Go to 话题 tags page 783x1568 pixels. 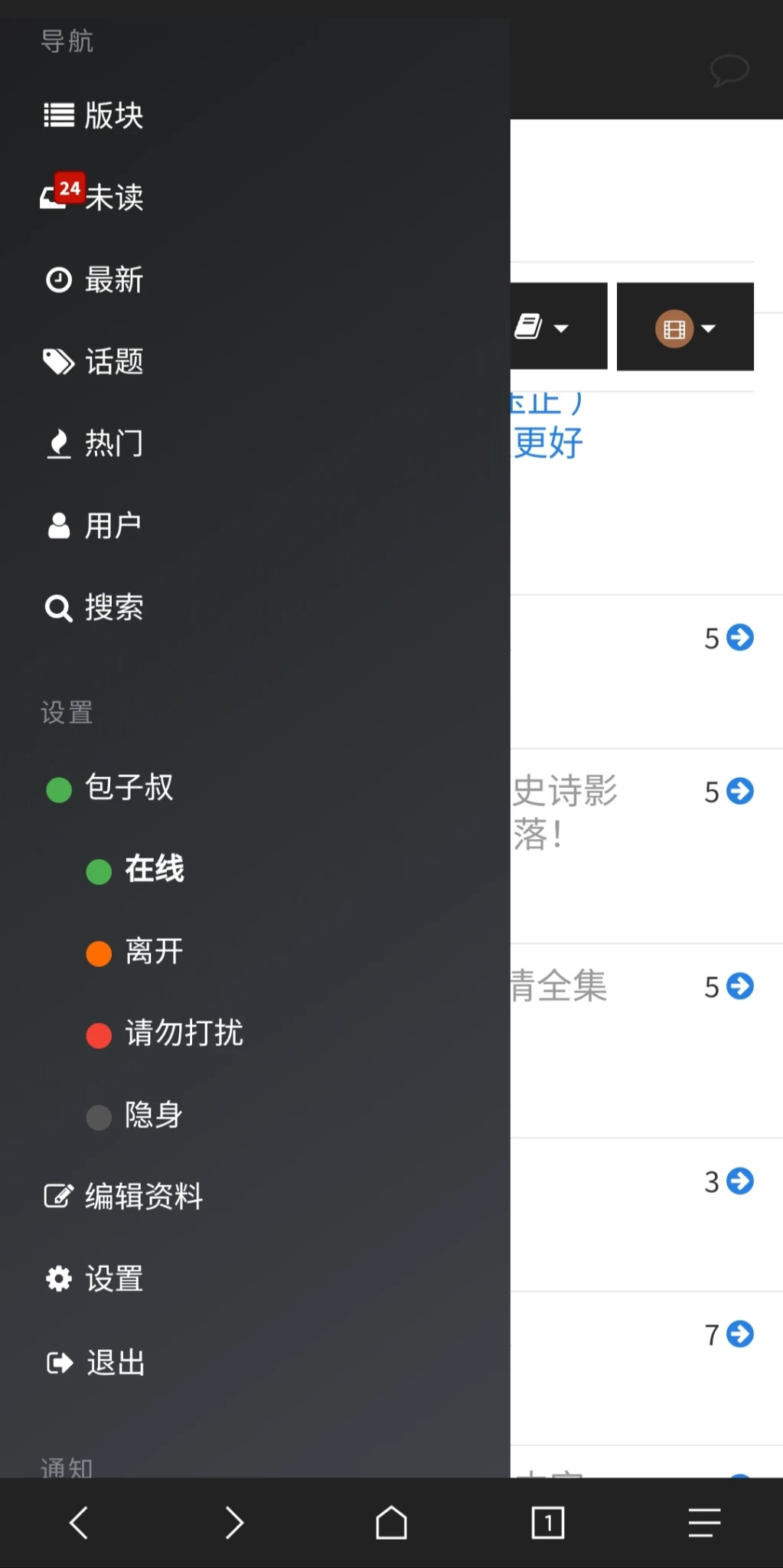pos(93,361)
